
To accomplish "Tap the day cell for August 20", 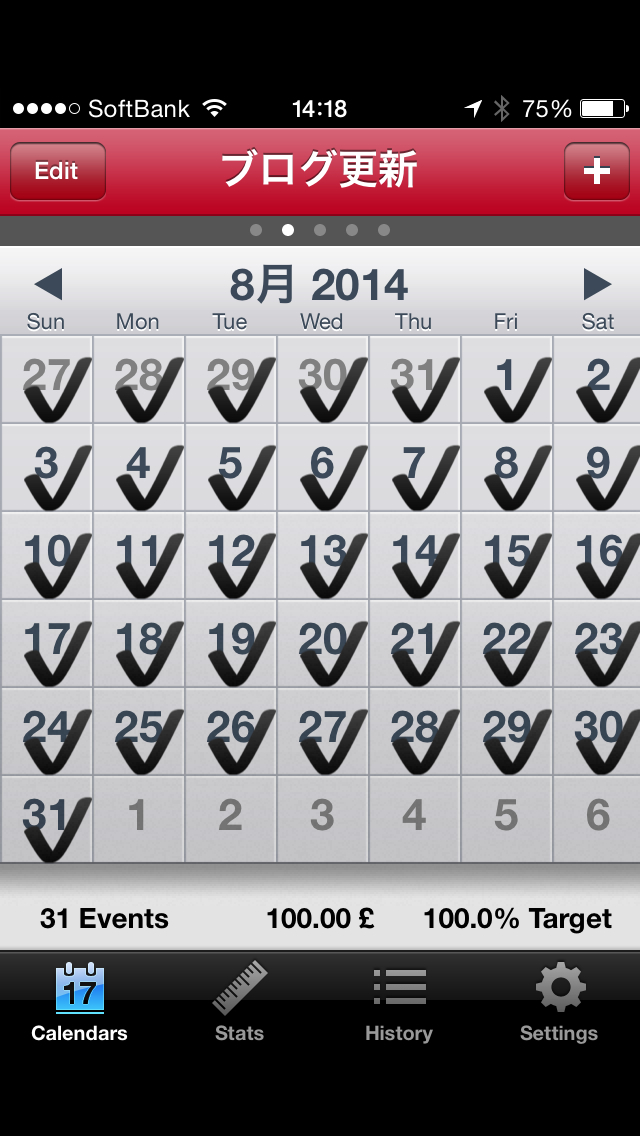I will coord(323,643).
